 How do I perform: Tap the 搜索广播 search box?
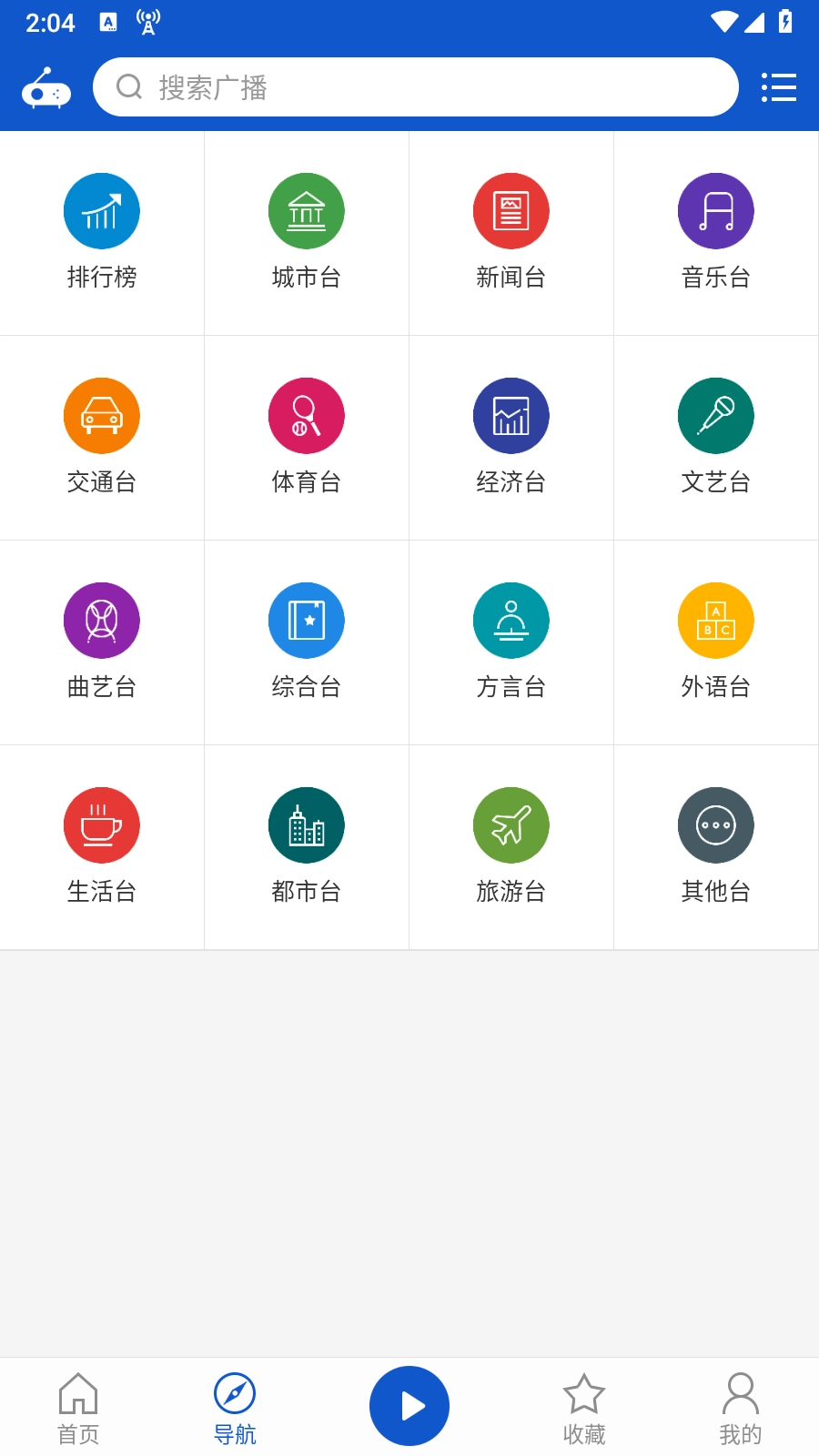click(x=415, y=87)
